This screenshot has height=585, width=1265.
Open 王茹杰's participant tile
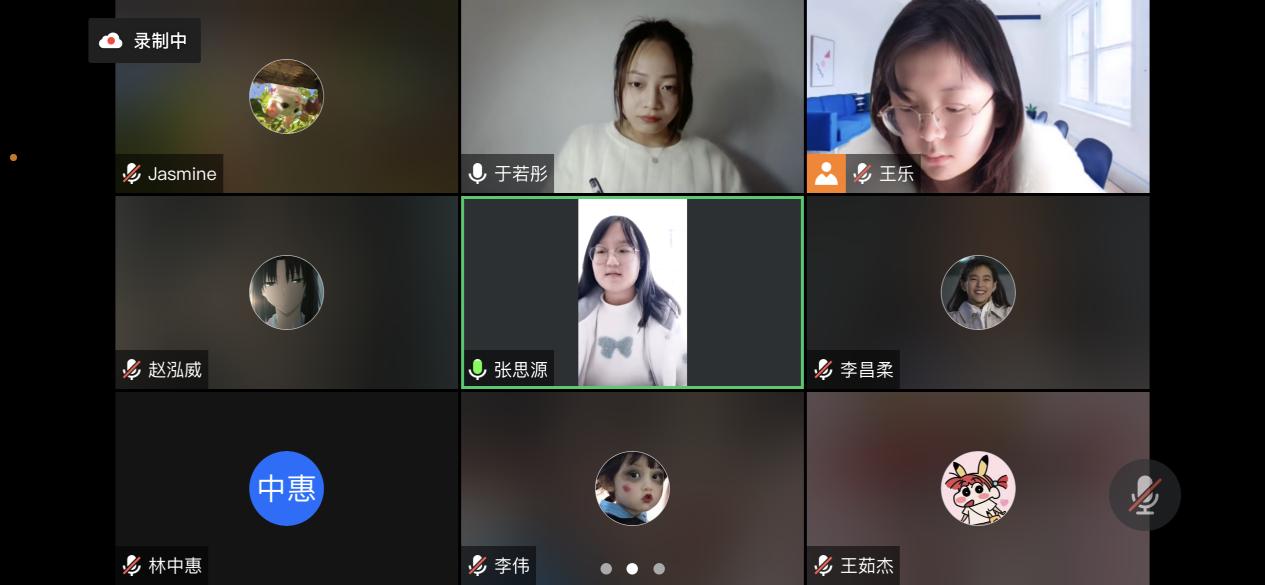978,488
